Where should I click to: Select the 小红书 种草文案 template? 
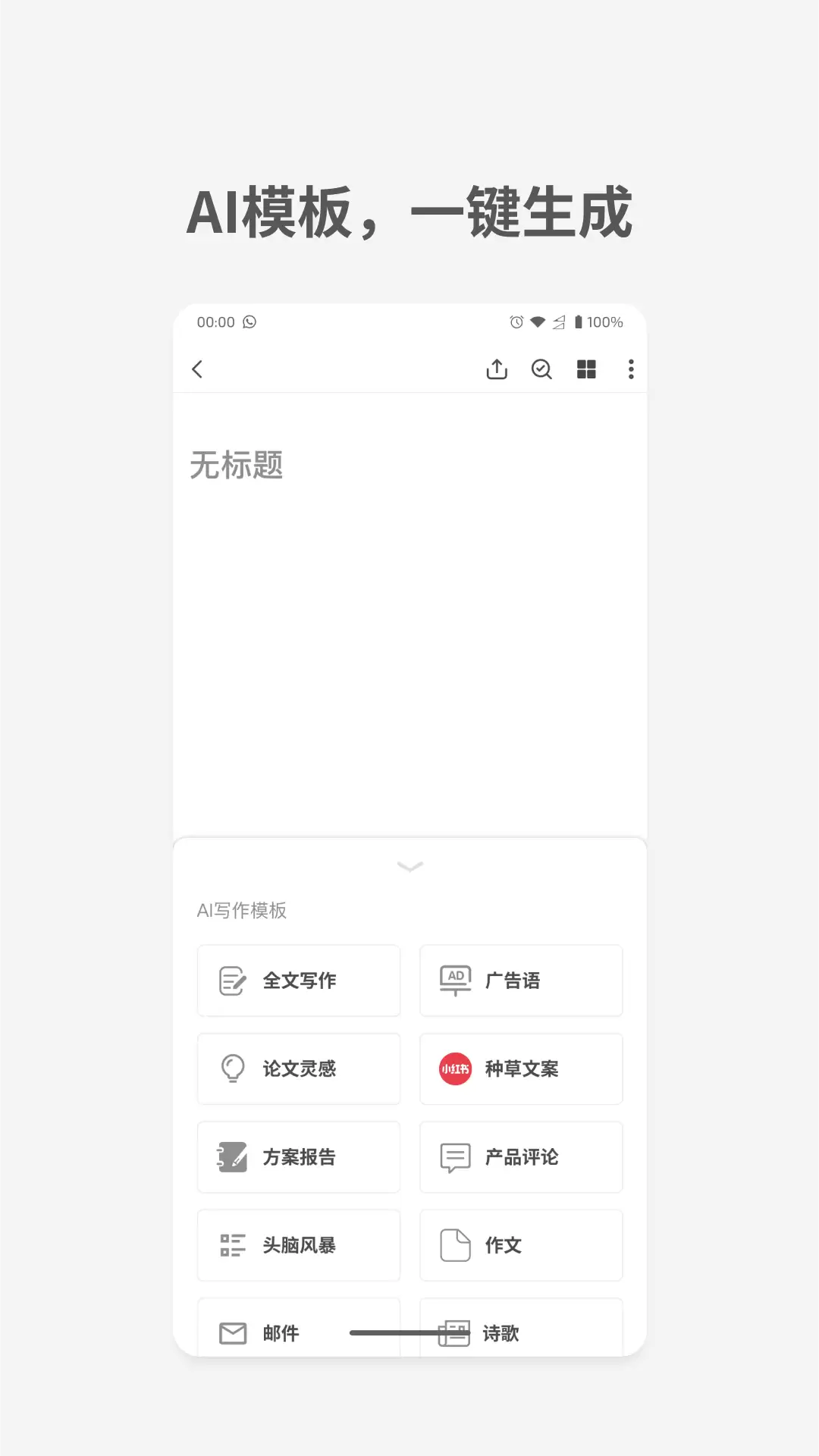click(521, 1069)
